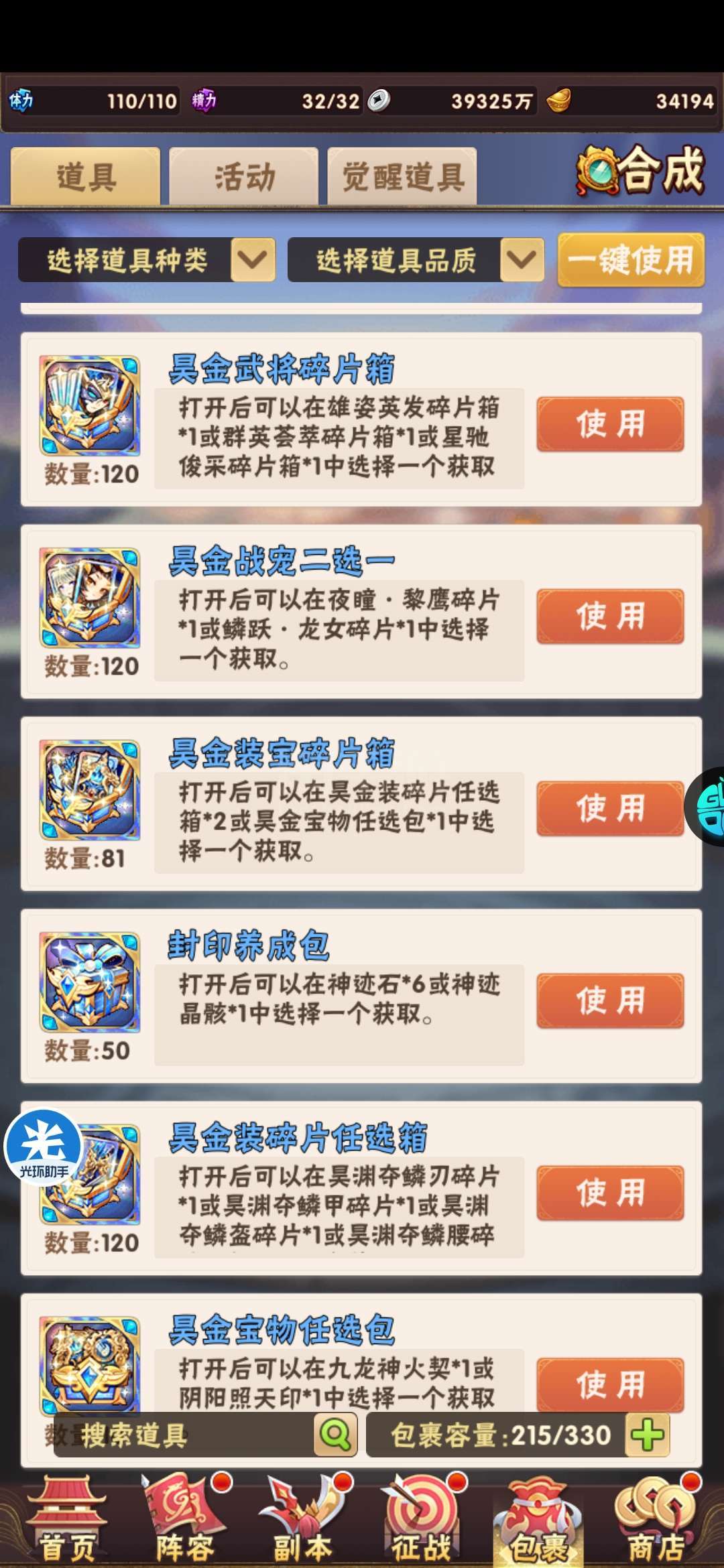Tap the green magnifier search icon
The height and width of the screenshot is (1568, 724).
[336, 1435]
